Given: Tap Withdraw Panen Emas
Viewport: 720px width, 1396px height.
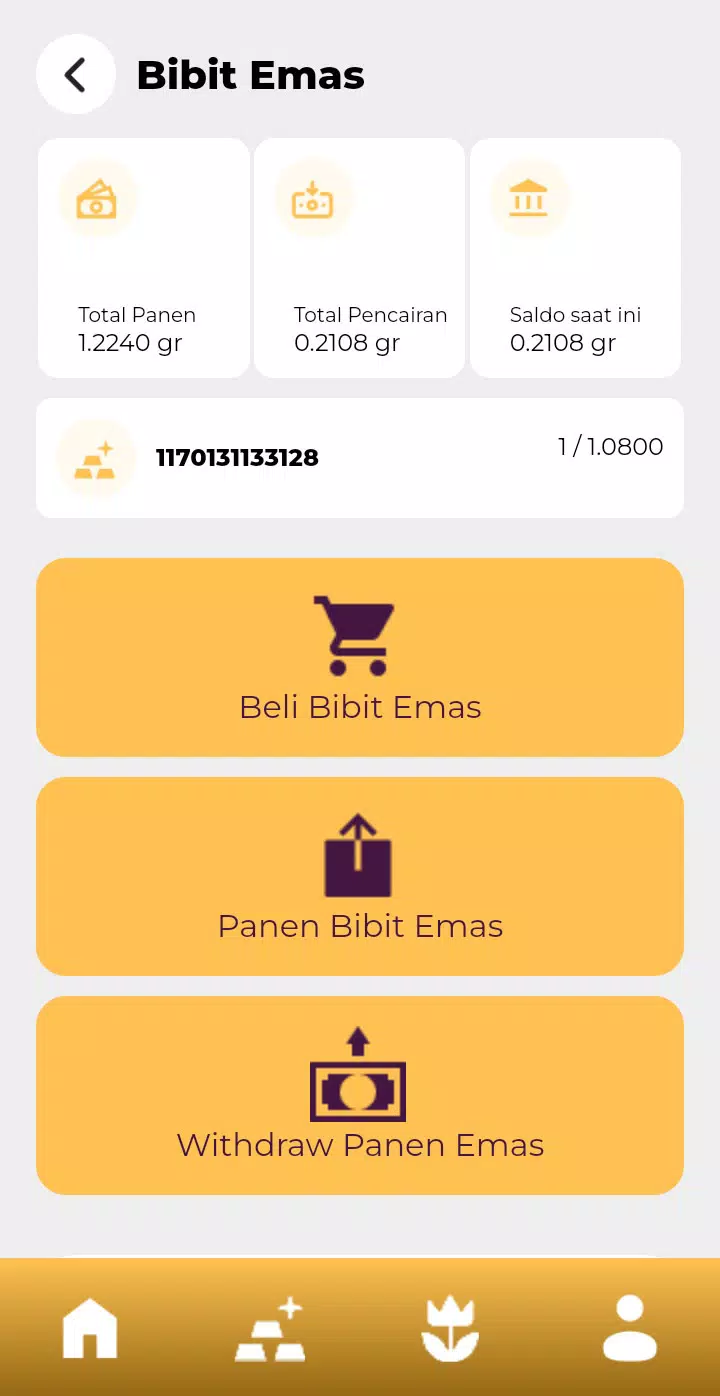Looking at the screenshot, I should pos(360,1095).
